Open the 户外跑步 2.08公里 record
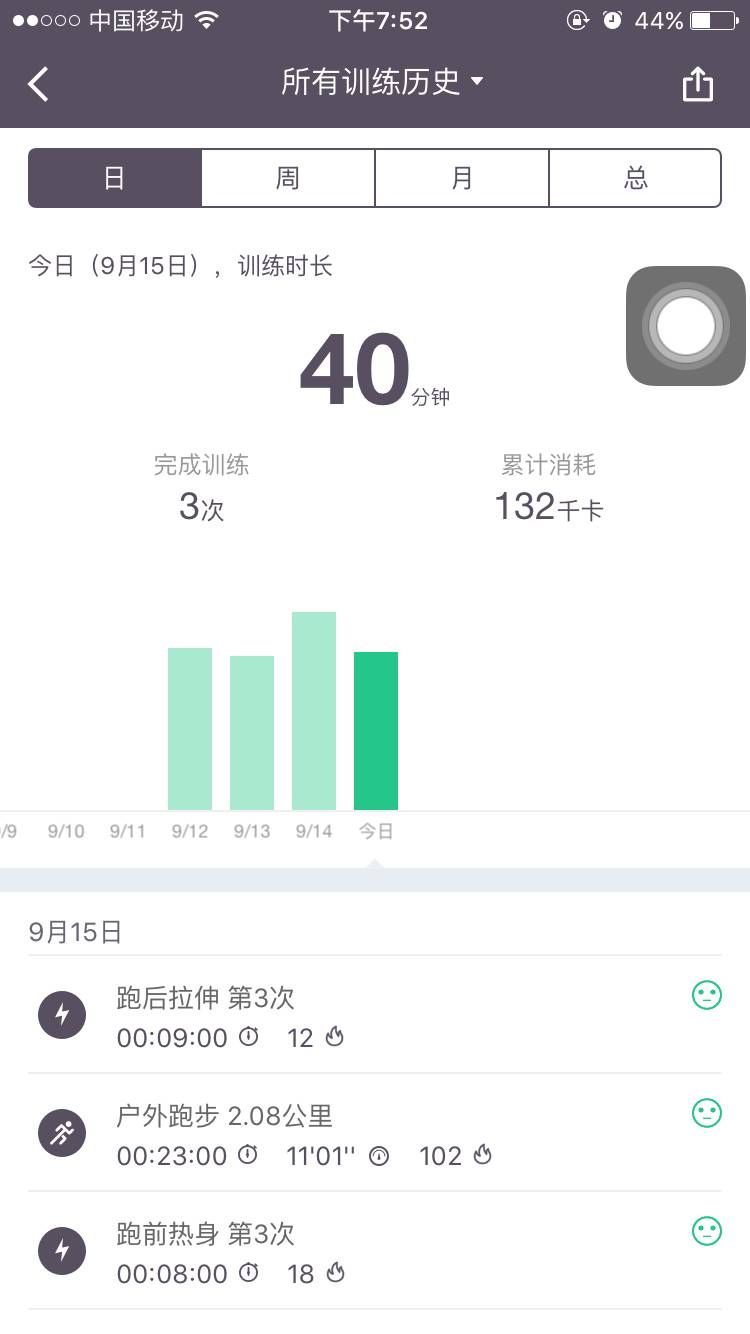This screenshot has width=750, height=1334. (x=374, y=1133)
